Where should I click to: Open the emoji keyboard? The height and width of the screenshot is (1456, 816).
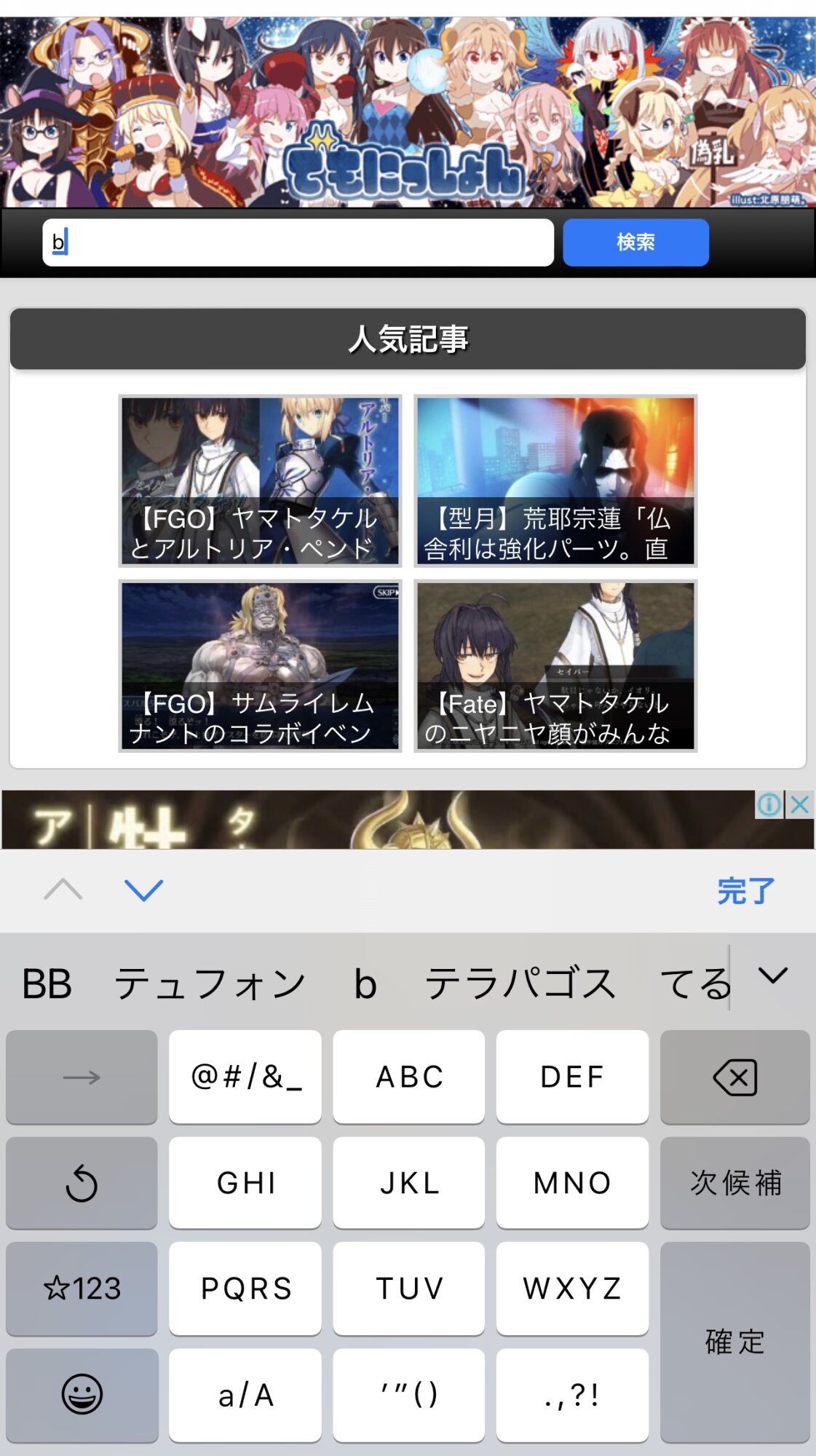click(x=82, y=1395)
